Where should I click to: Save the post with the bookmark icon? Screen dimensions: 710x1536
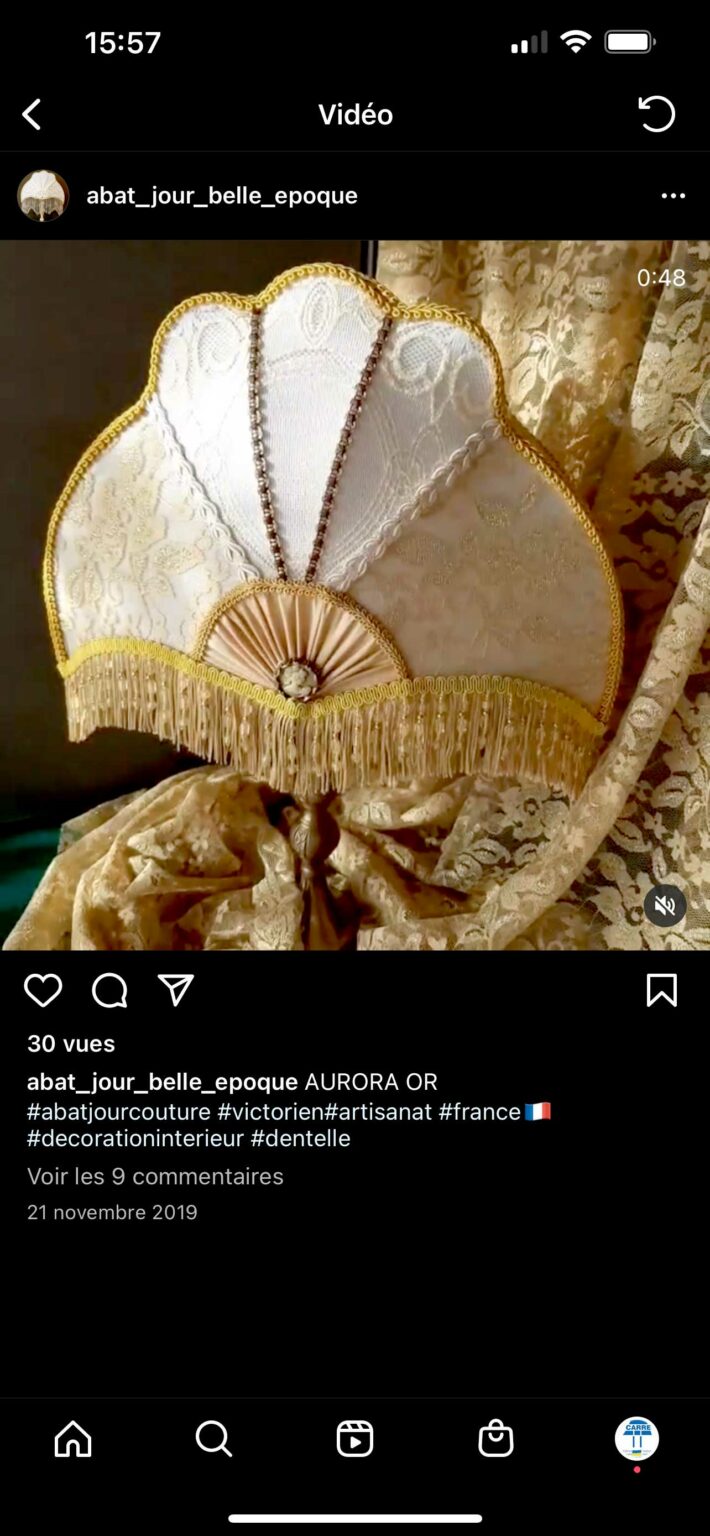(x=661, y=991)
